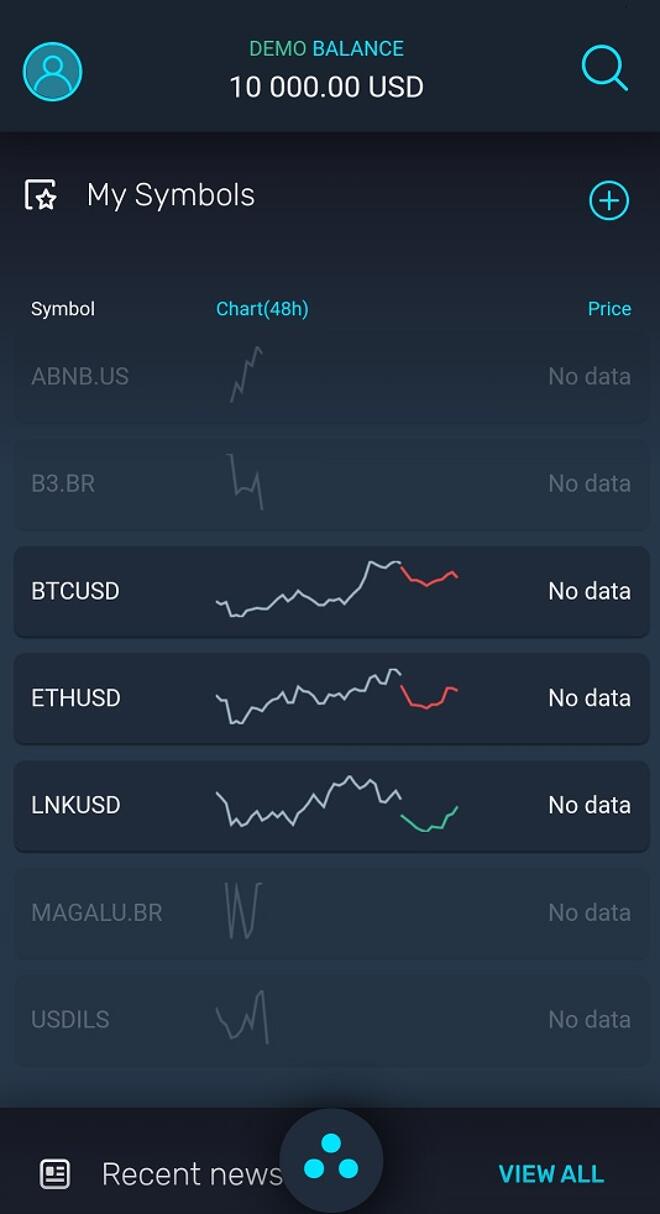Add a new symbol with plus icon

point(608,200)
